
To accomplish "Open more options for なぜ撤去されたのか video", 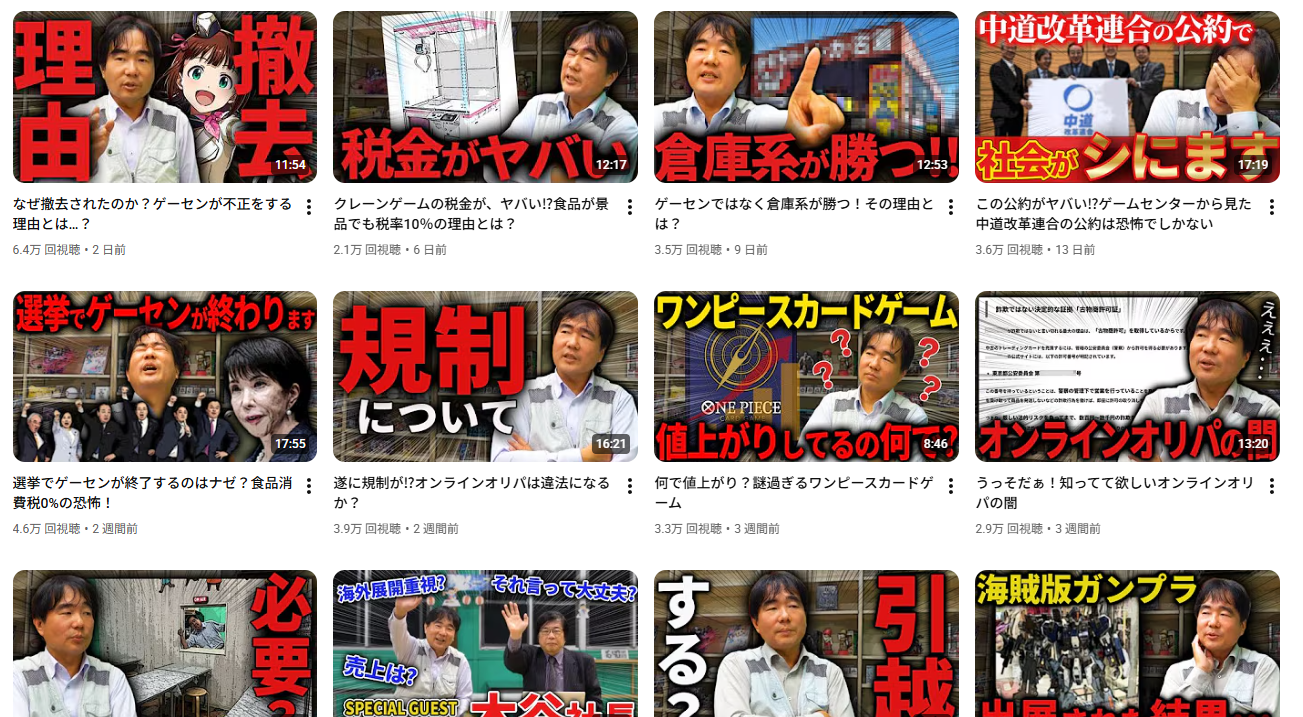I will [309, 207].
